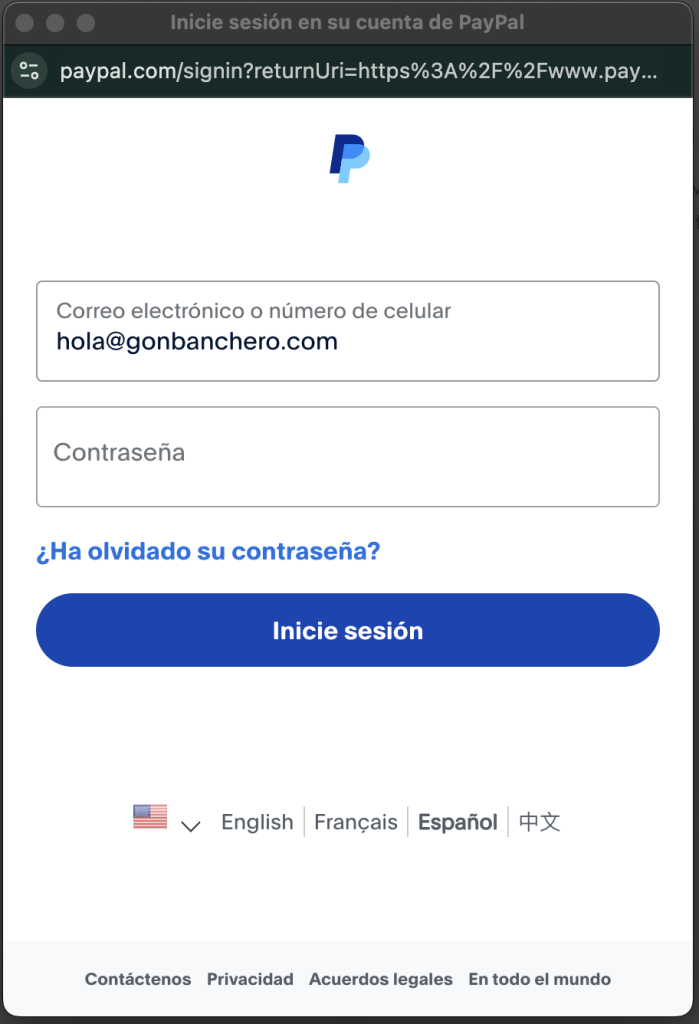
Task: Open the En todo el mundo link
Action: click(539, 979)
